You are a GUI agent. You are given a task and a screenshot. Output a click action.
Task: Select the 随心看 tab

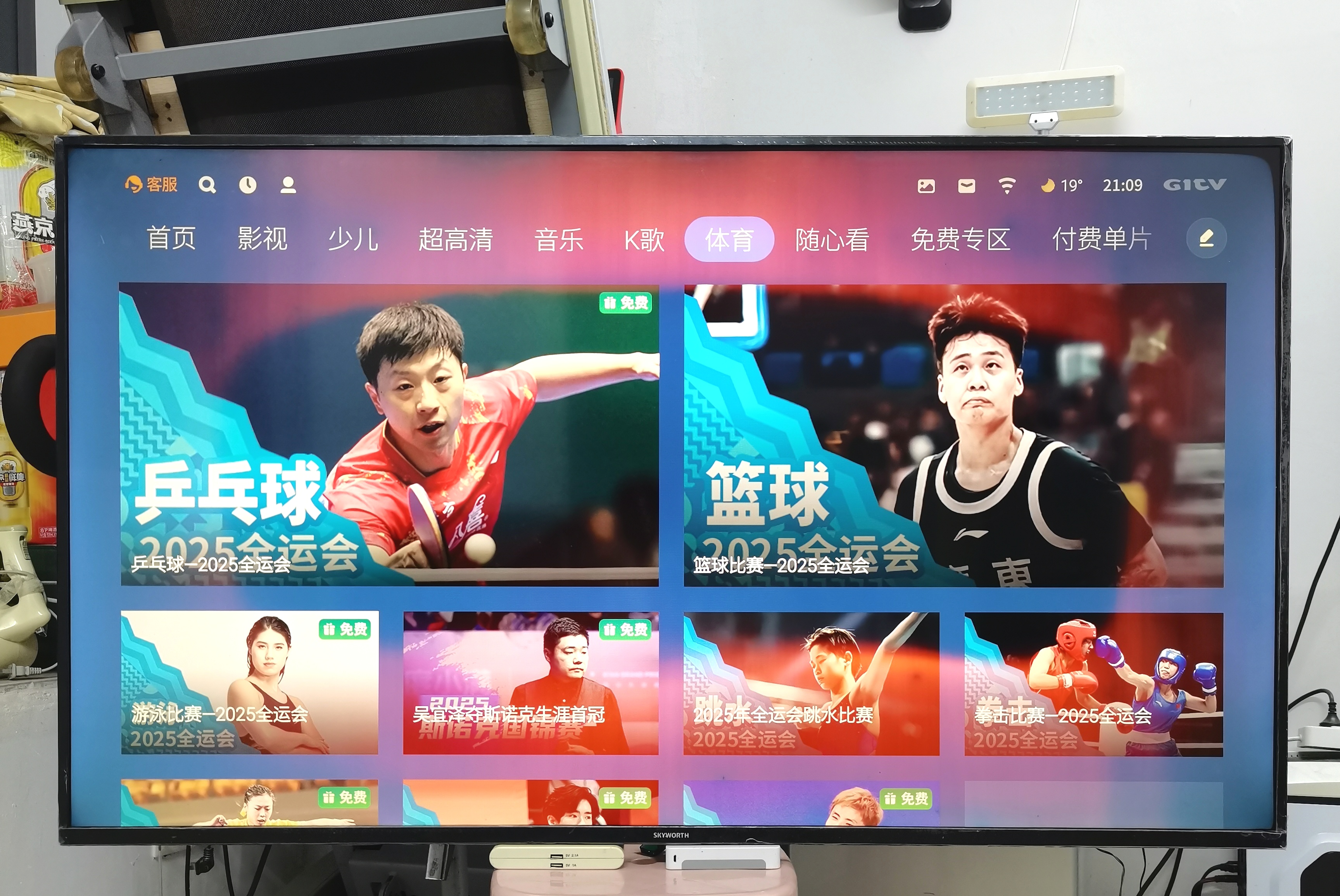[x=832, y=240]
